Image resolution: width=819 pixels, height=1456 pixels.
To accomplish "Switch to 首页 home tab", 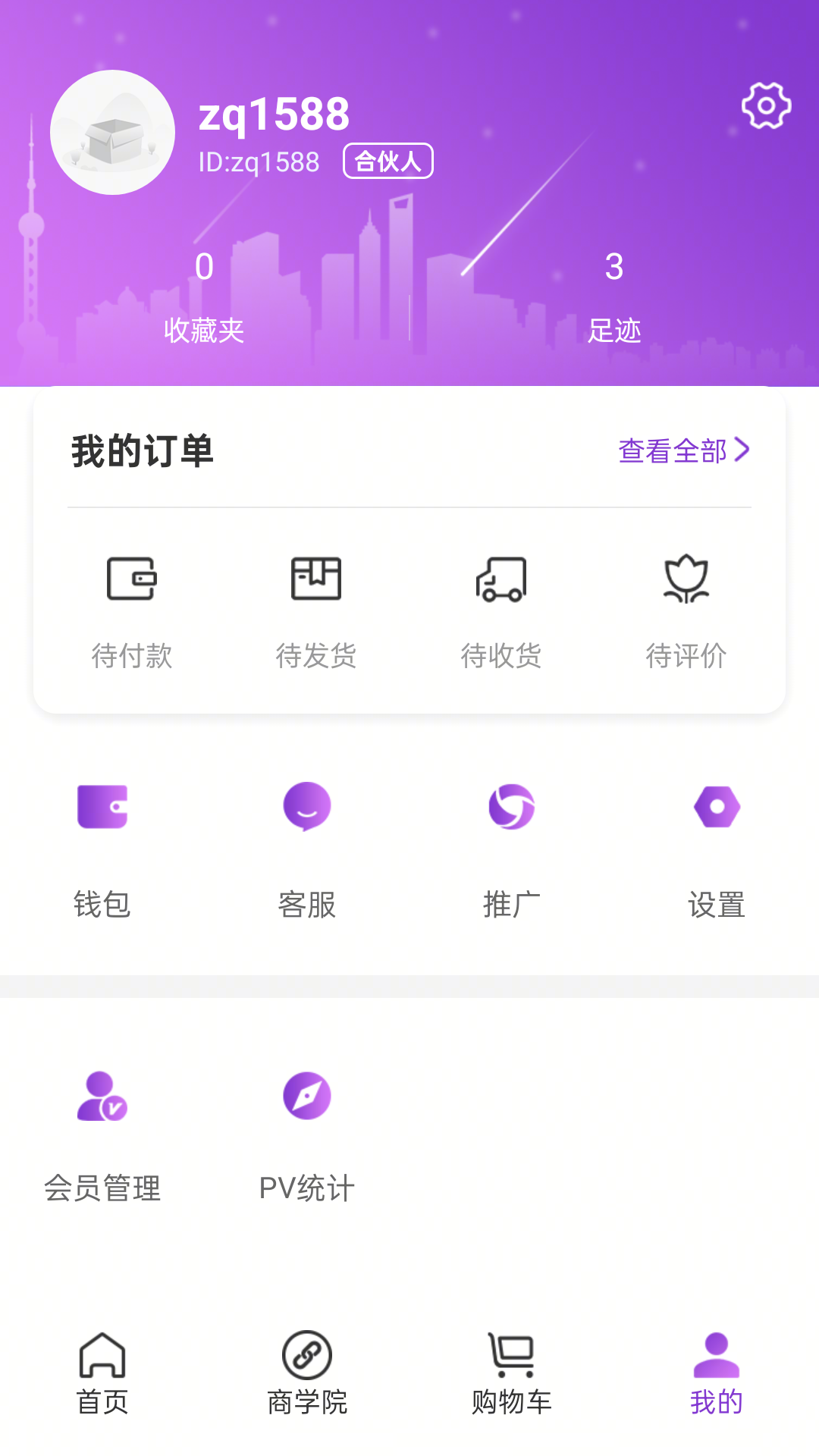I will [x=102, y=1374].
